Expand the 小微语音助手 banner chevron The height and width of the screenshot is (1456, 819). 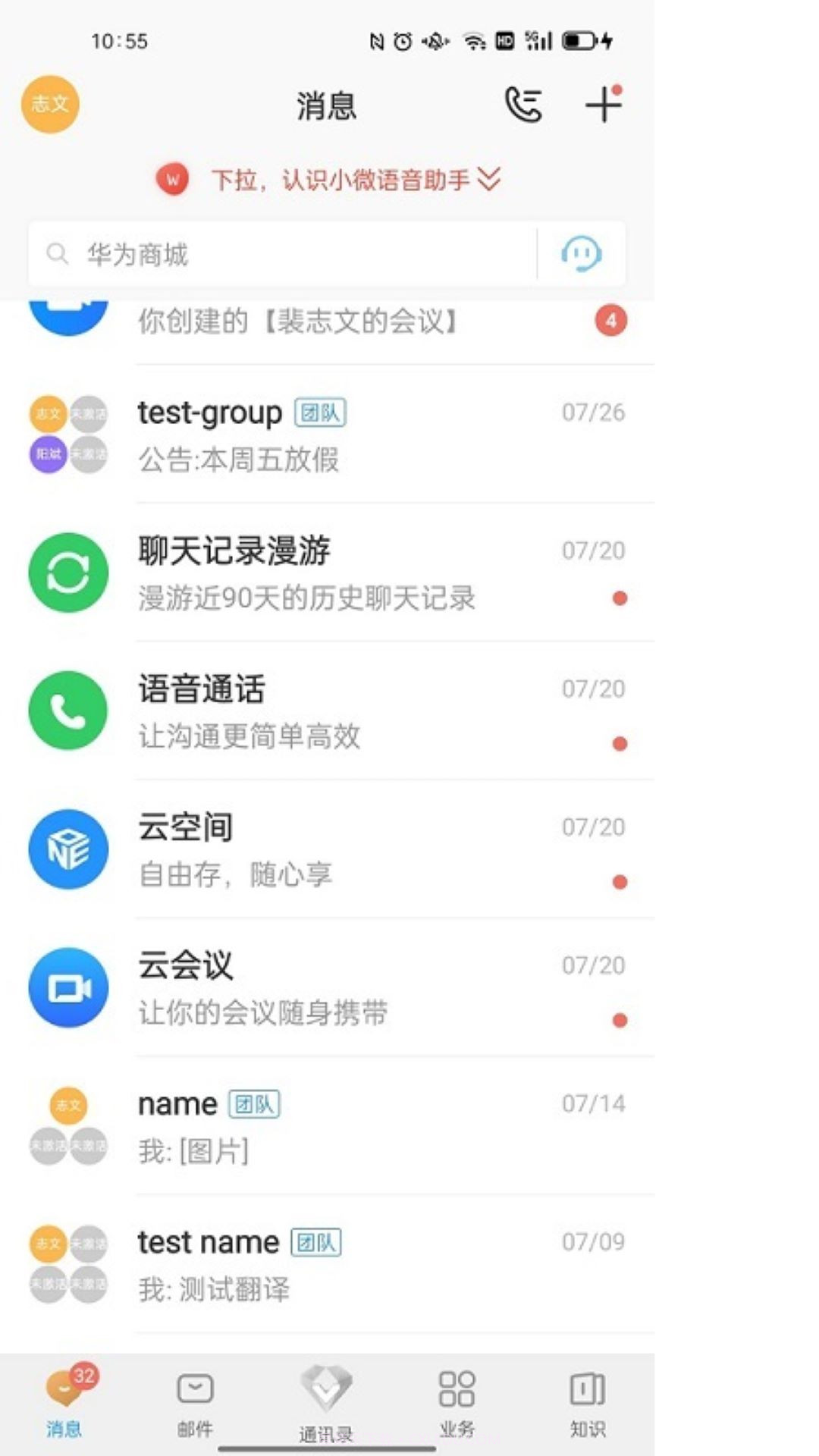[x=491, y=180]
